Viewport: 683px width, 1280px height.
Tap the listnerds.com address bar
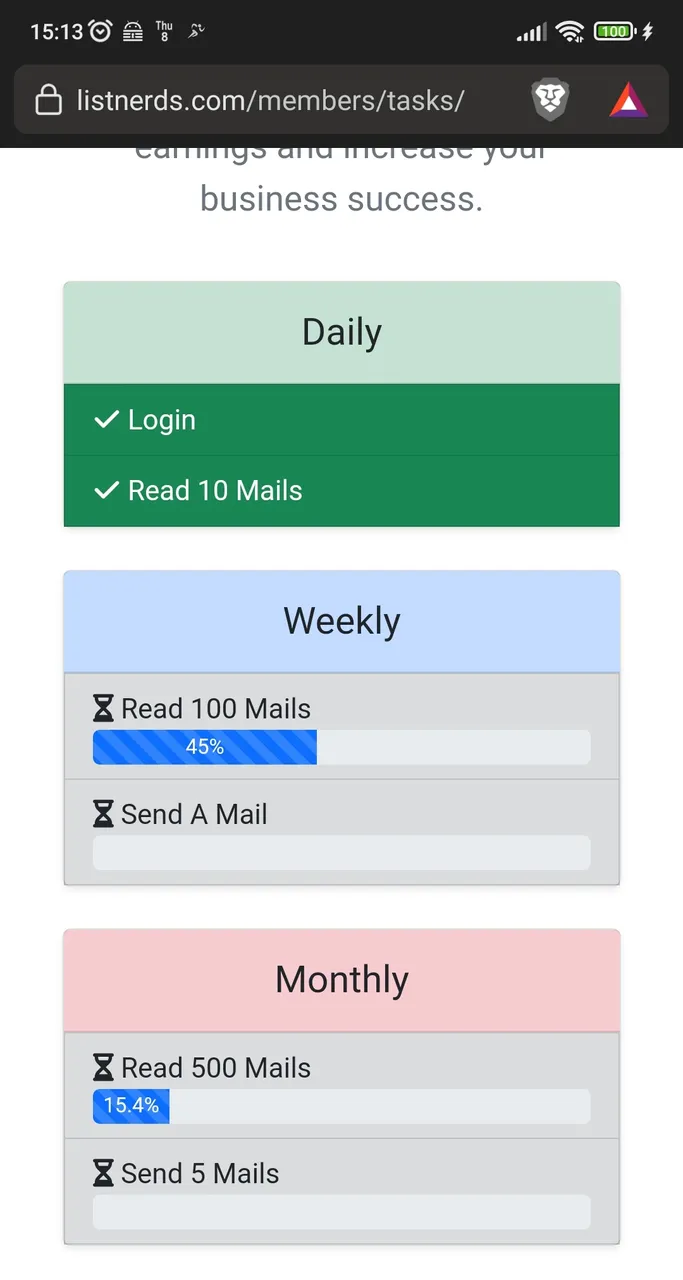(270, 100)
